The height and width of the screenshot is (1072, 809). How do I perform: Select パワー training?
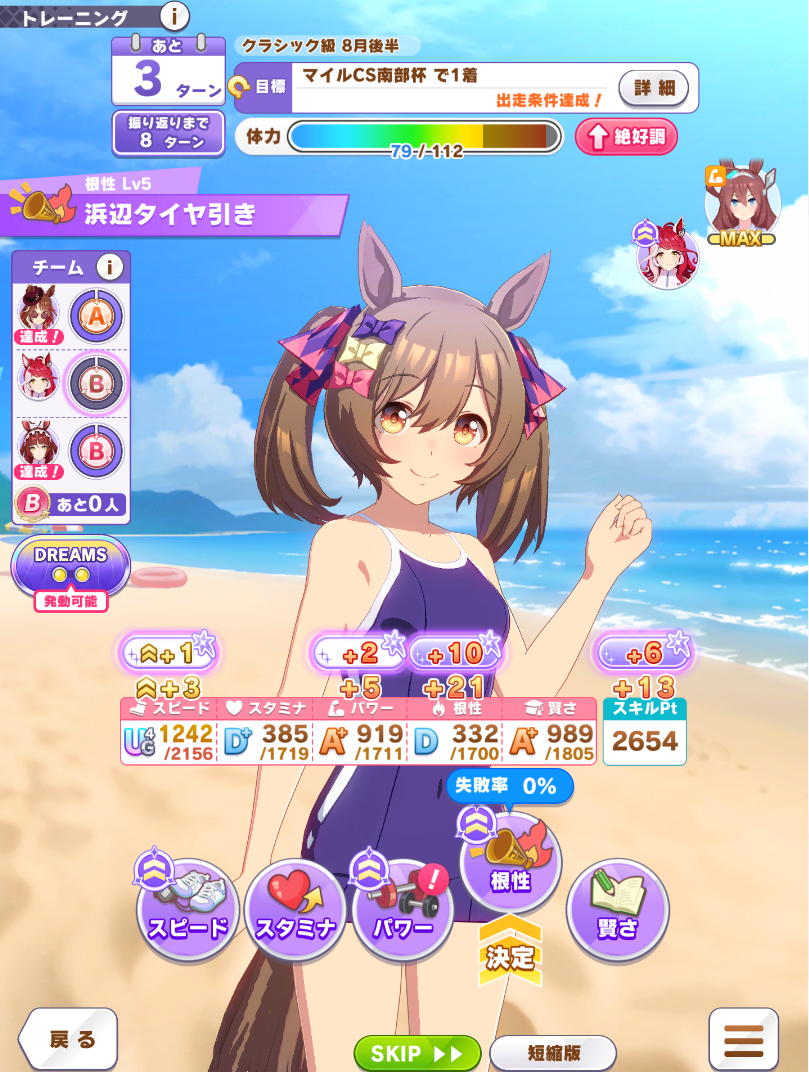point(403,908)
